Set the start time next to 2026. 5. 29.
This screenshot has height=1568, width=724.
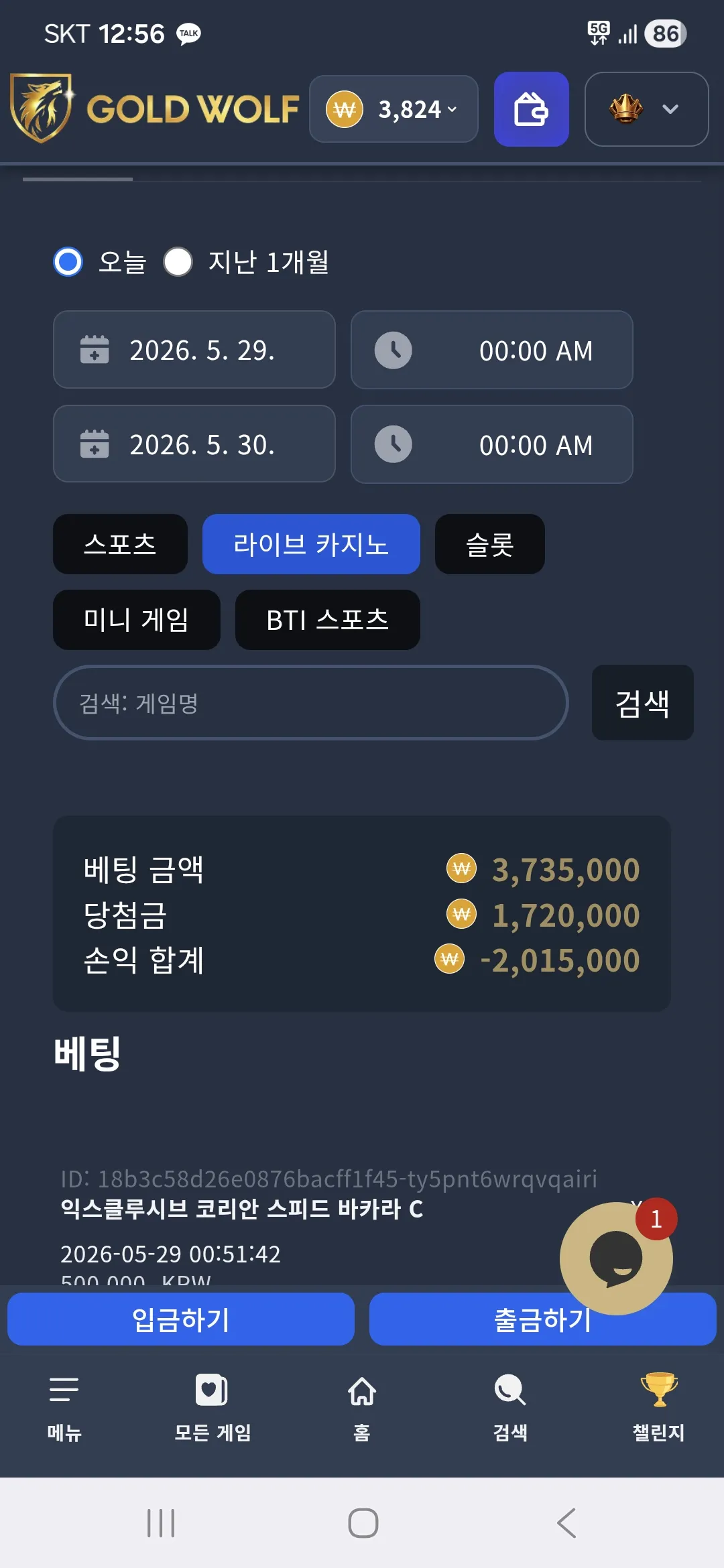click(x=492, y=350)
